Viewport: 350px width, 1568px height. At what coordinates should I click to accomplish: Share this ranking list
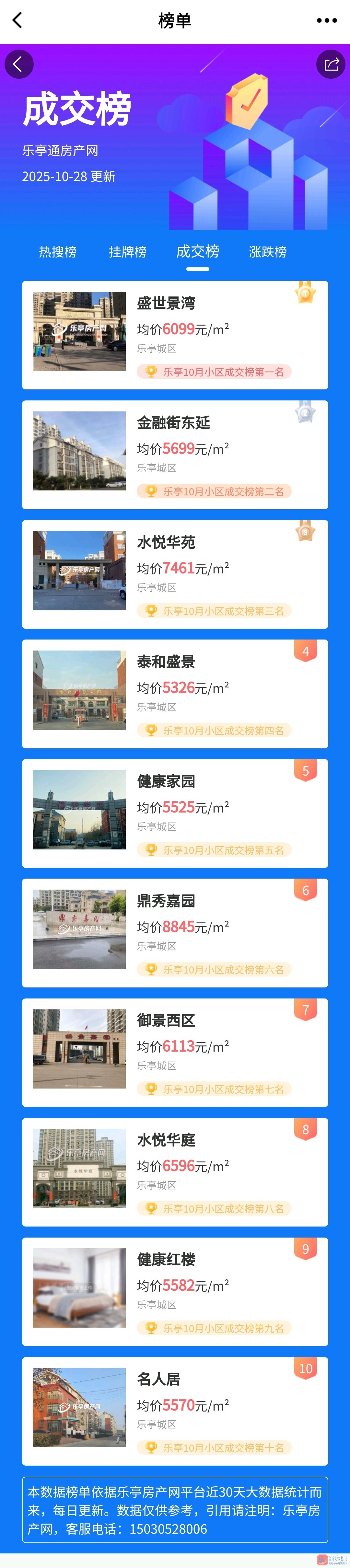click(331, 64)
